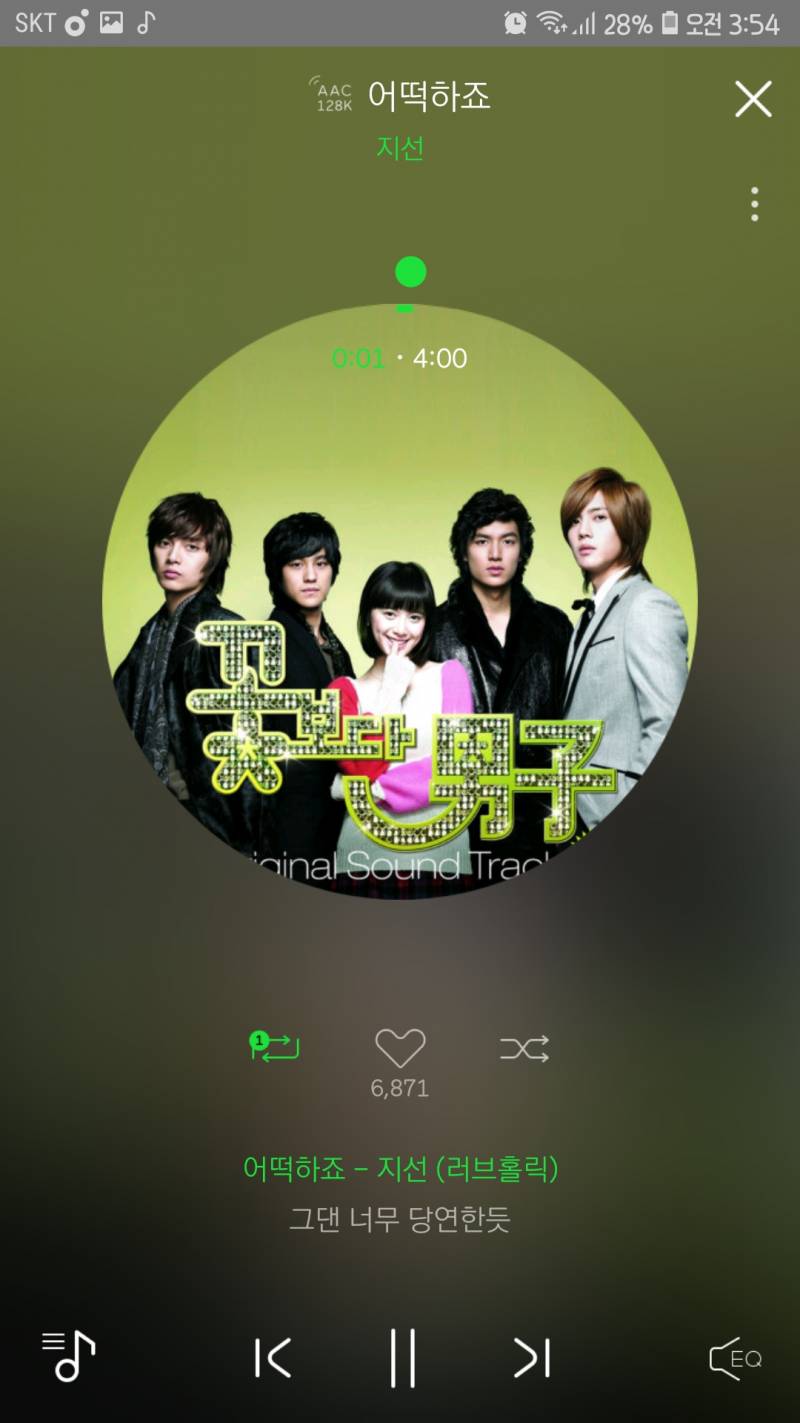Viewport: 800px width, 1423px height.
Task: Toggle the repeat-one mode icon
Action: click(275, 1047)
